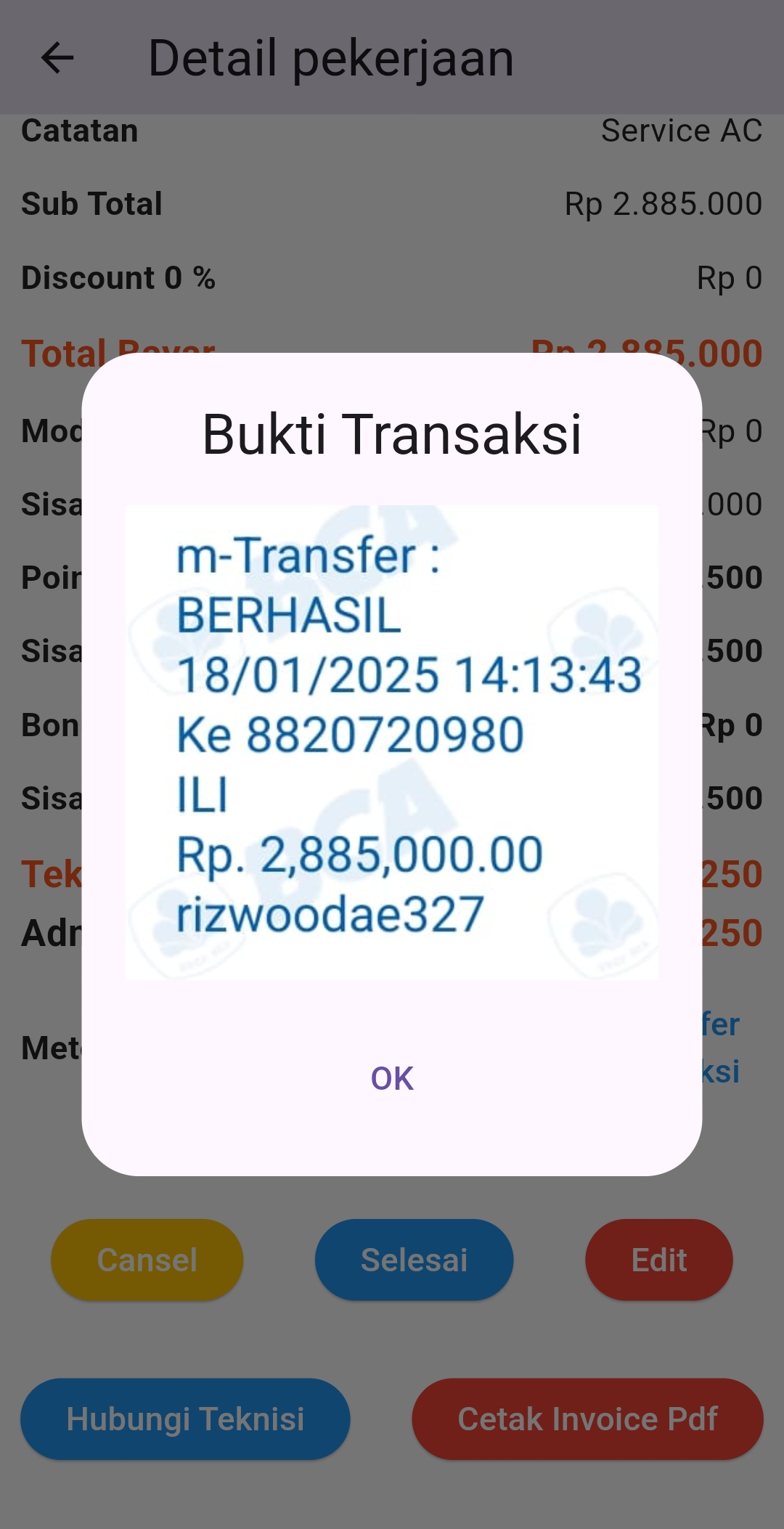Tap OK to close Bukti Transaksi dialog

point(392,1078)
